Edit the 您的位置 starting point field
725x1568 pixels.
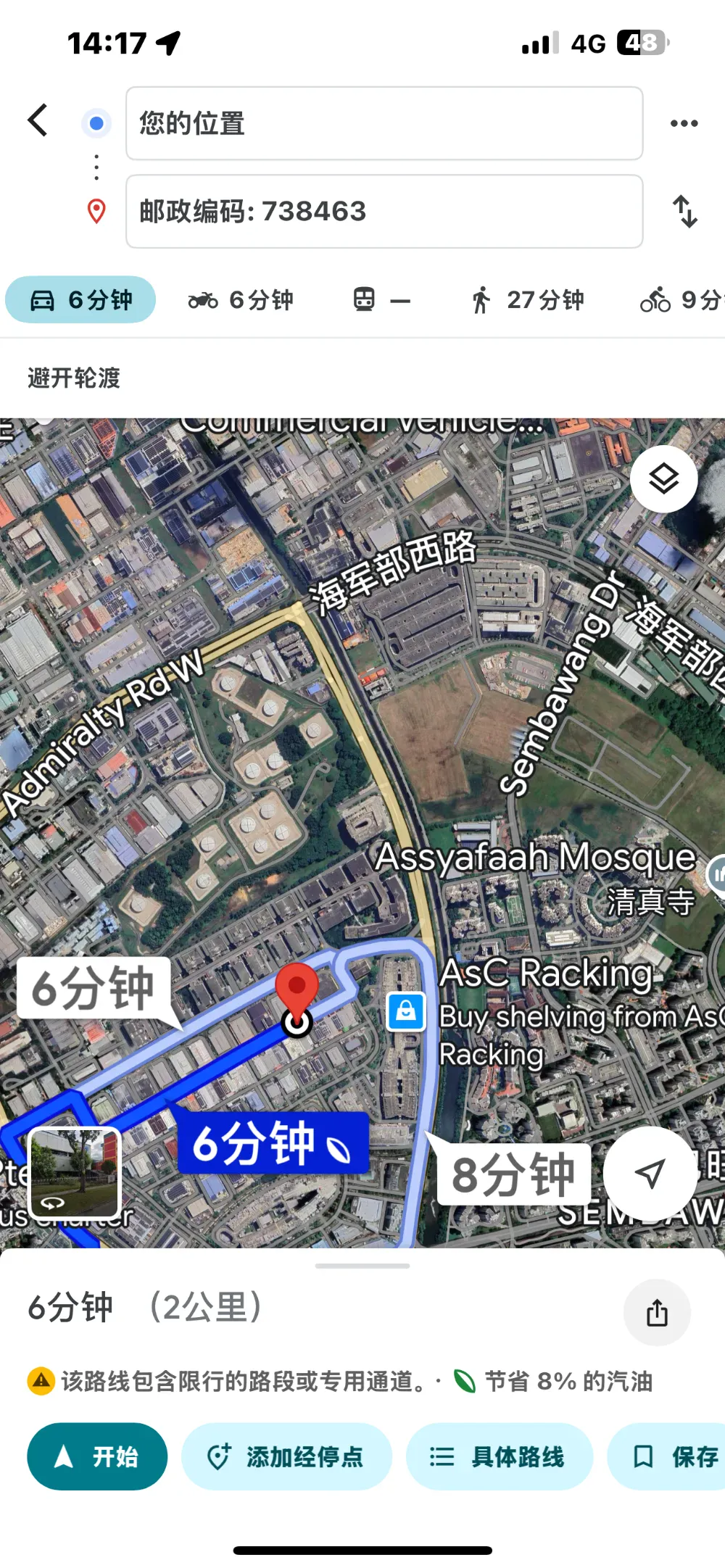coord(384,123)
